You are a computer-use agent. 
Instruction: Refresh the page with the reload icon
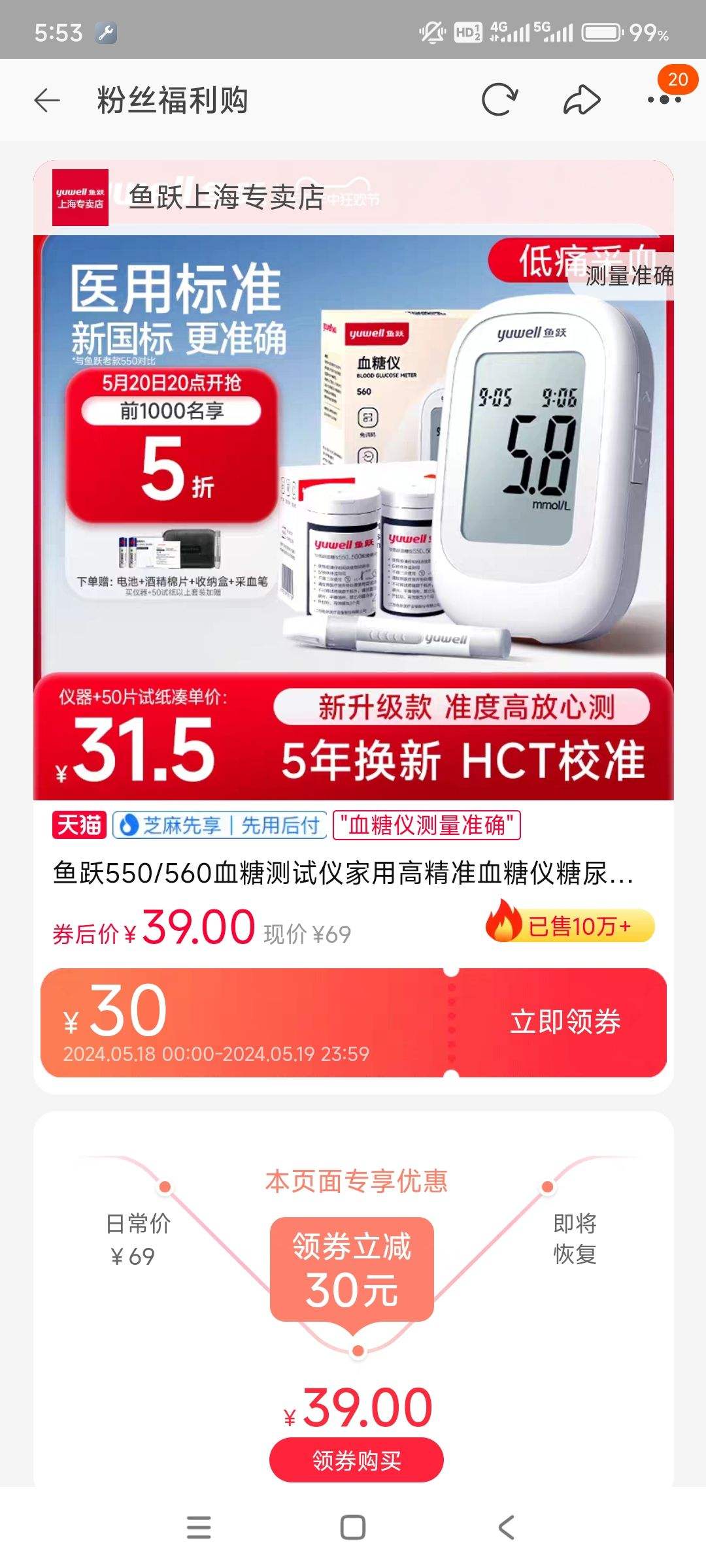[x=499, y=99]
